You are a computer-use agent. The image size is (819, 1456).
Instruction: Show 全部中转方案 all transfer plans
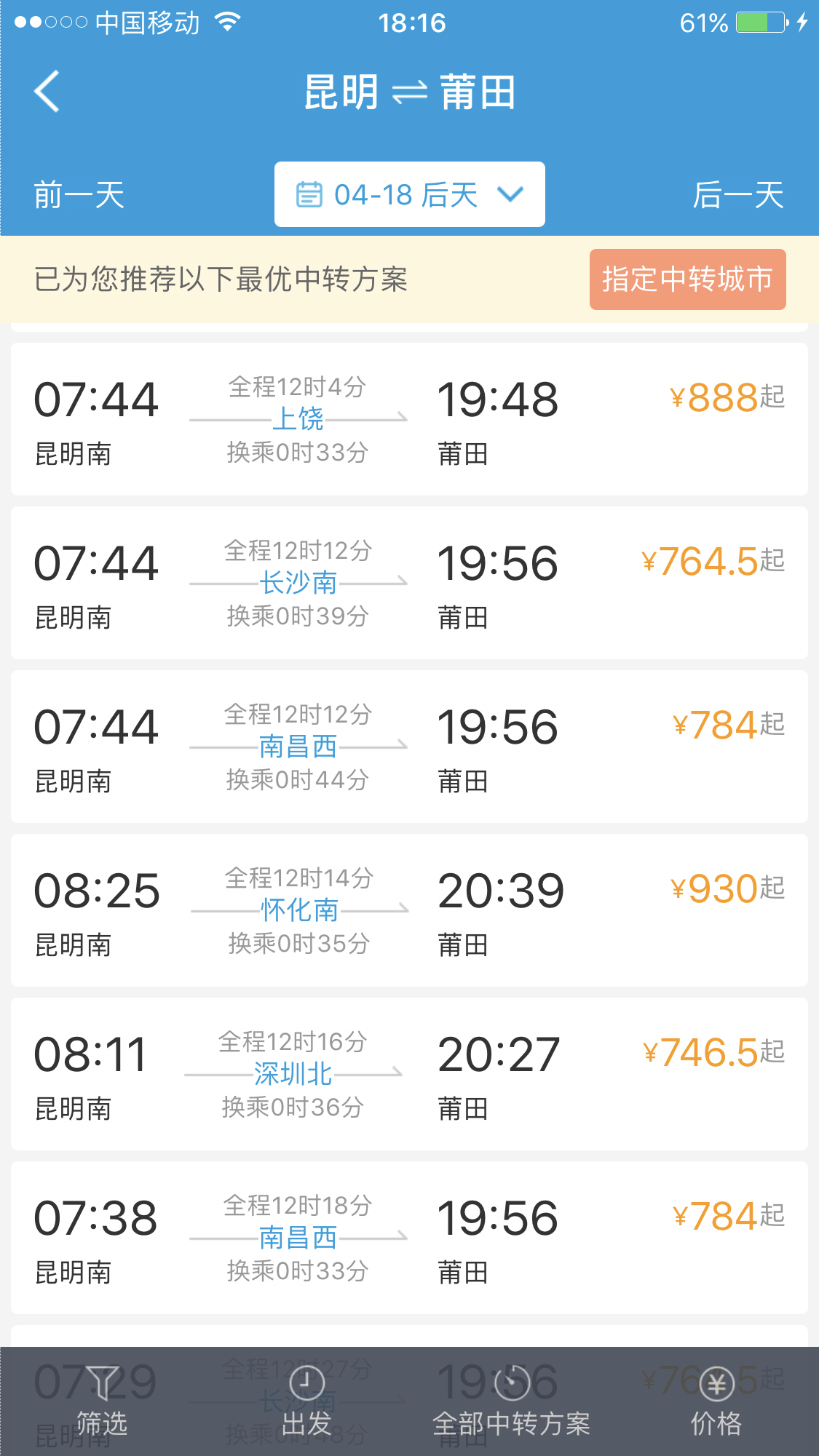(x=511, y=1401)
